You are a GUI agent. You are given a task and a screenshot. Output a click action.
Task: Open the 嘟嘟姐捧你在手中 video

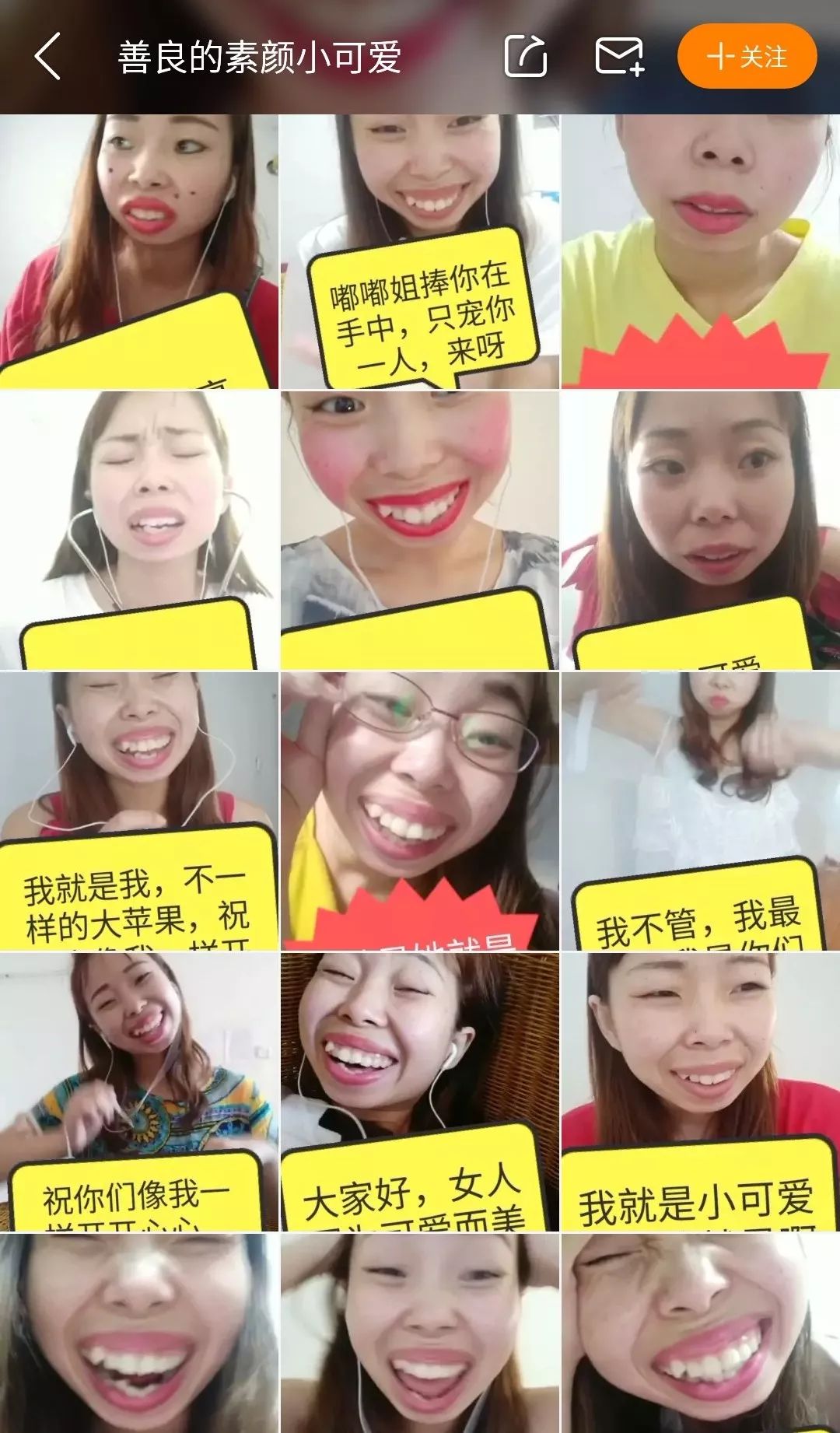point(420,249)
